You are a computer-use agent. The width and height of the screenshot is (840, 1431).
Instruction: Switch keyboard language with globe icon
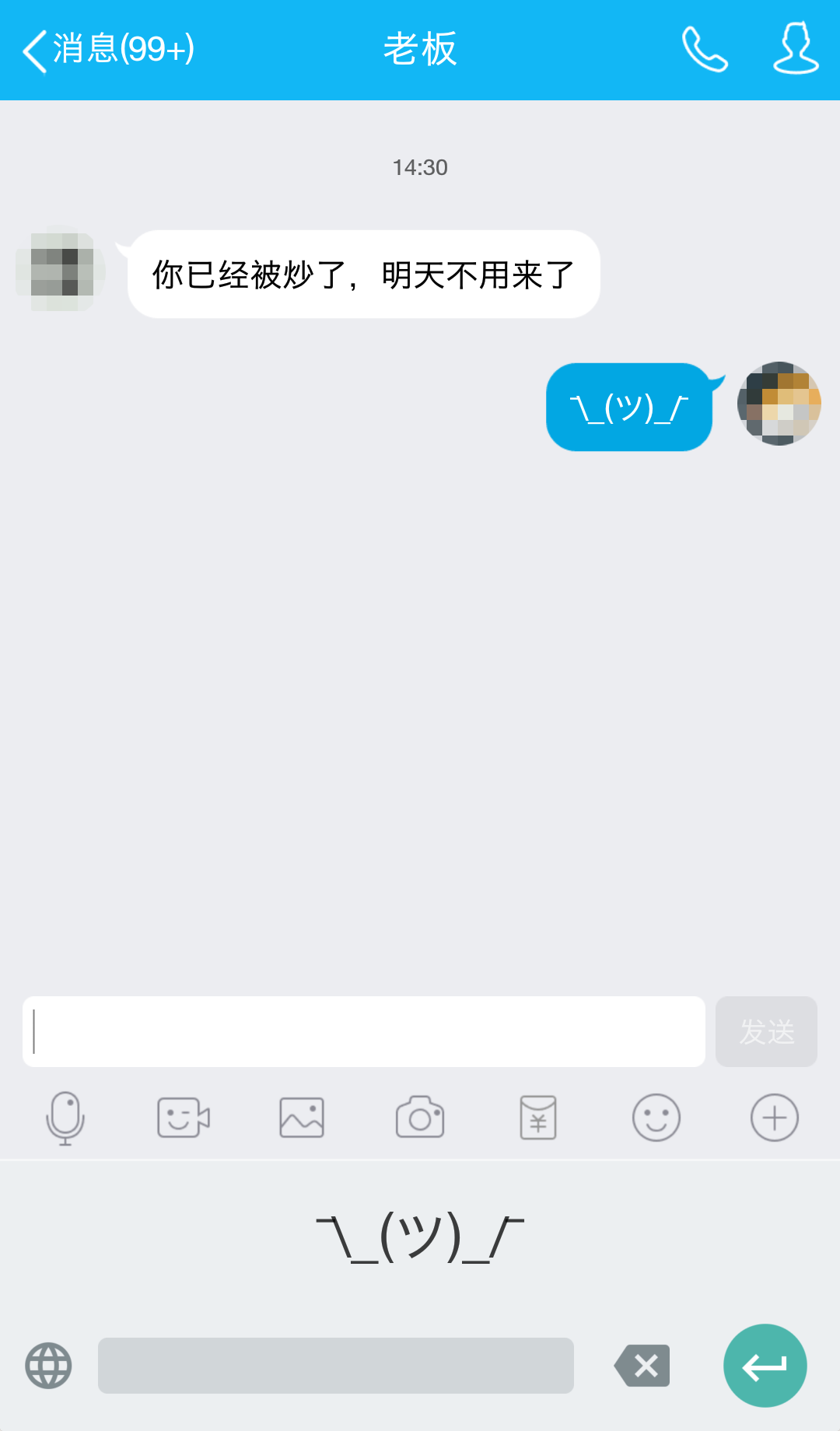pos(47,1365)
